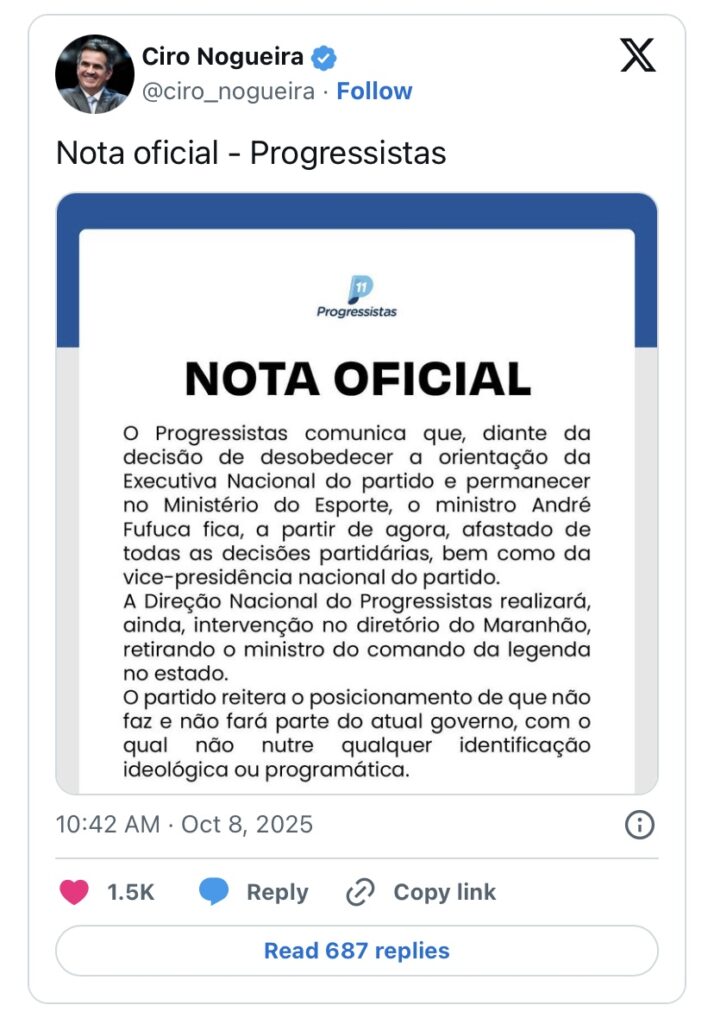Read 687 replies
The height and width of the screenshot is (1024, 714).
pos(356,950)
